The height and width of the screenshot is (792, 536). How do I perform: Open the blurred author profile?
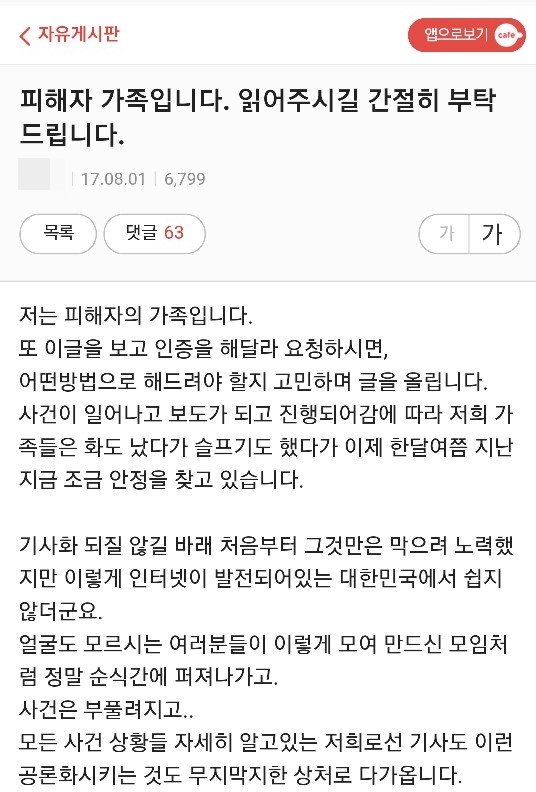click(41, 174)
